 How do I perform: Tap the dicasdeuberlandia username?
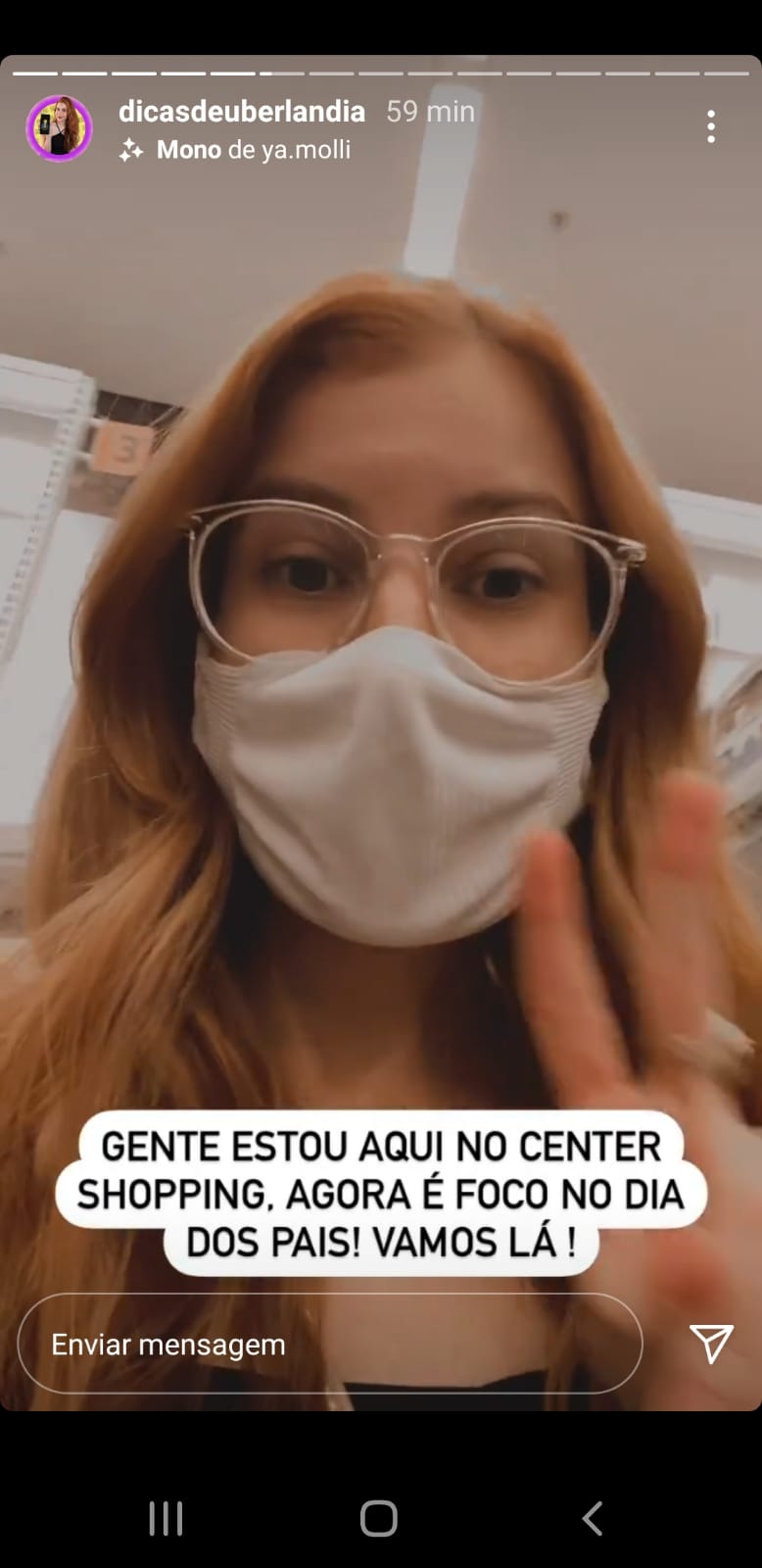[x=242, y=112]
